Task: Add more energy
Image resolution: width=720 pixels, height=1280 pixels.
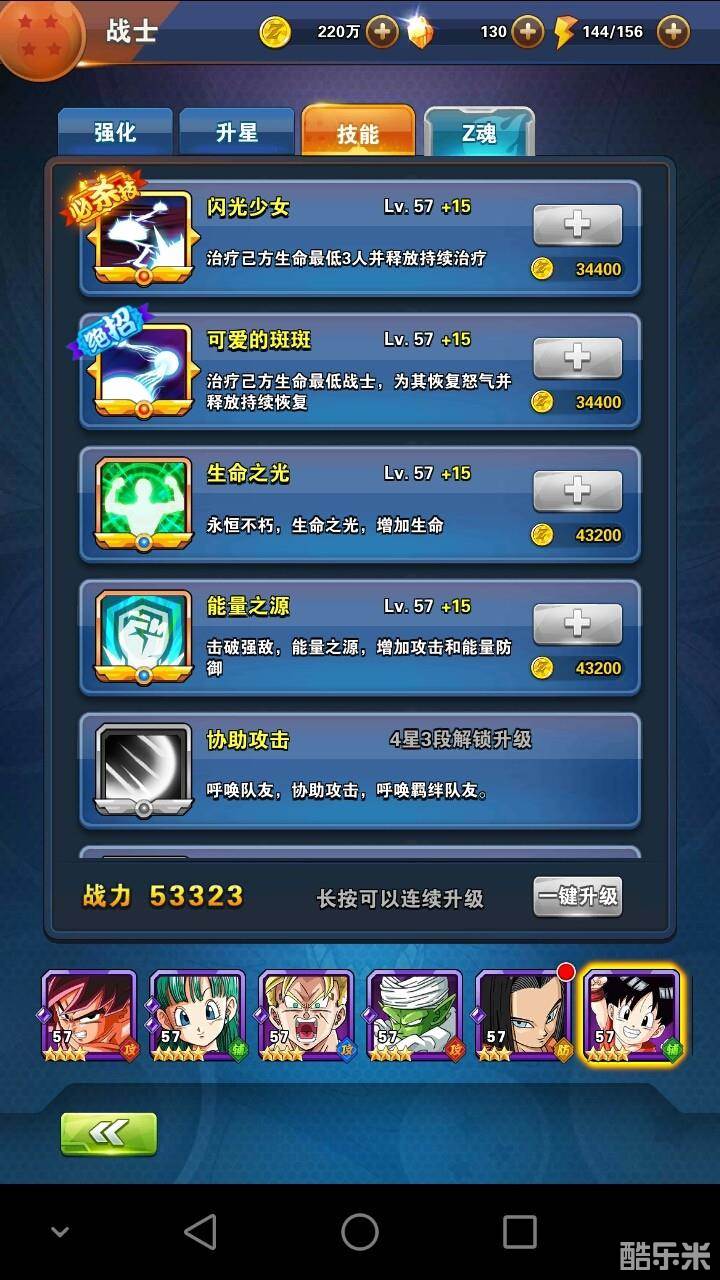Action: pyautogui.click(x=673, y=32)
